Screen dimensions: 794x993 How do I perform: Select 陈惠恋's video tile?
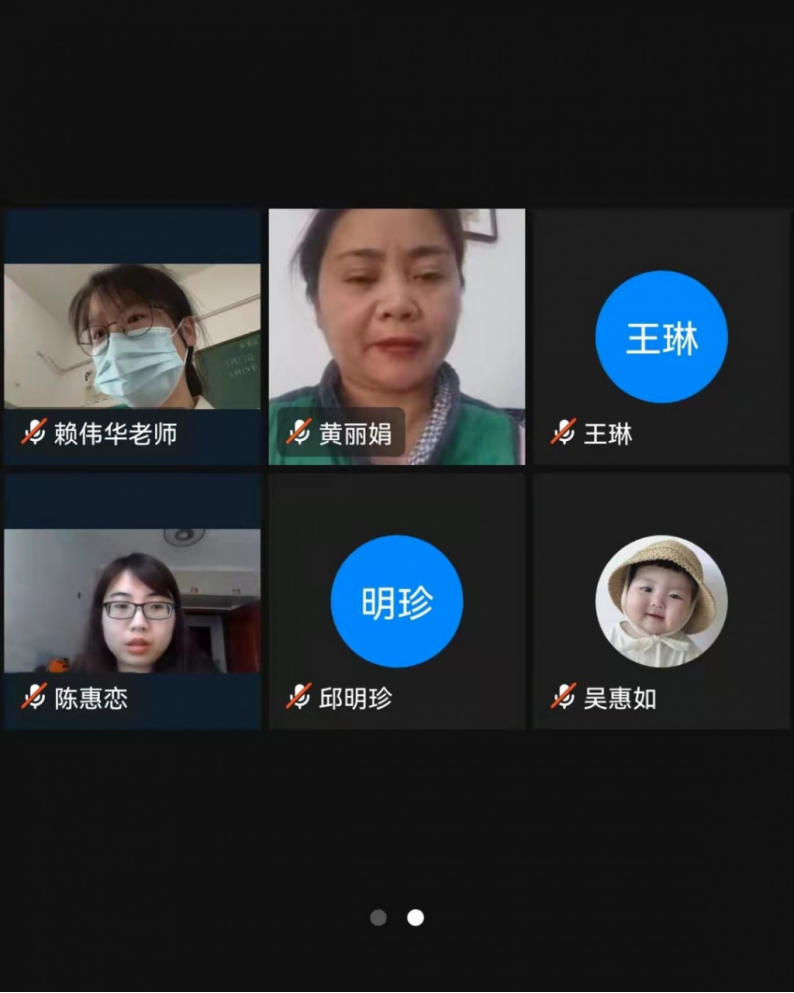132,601
